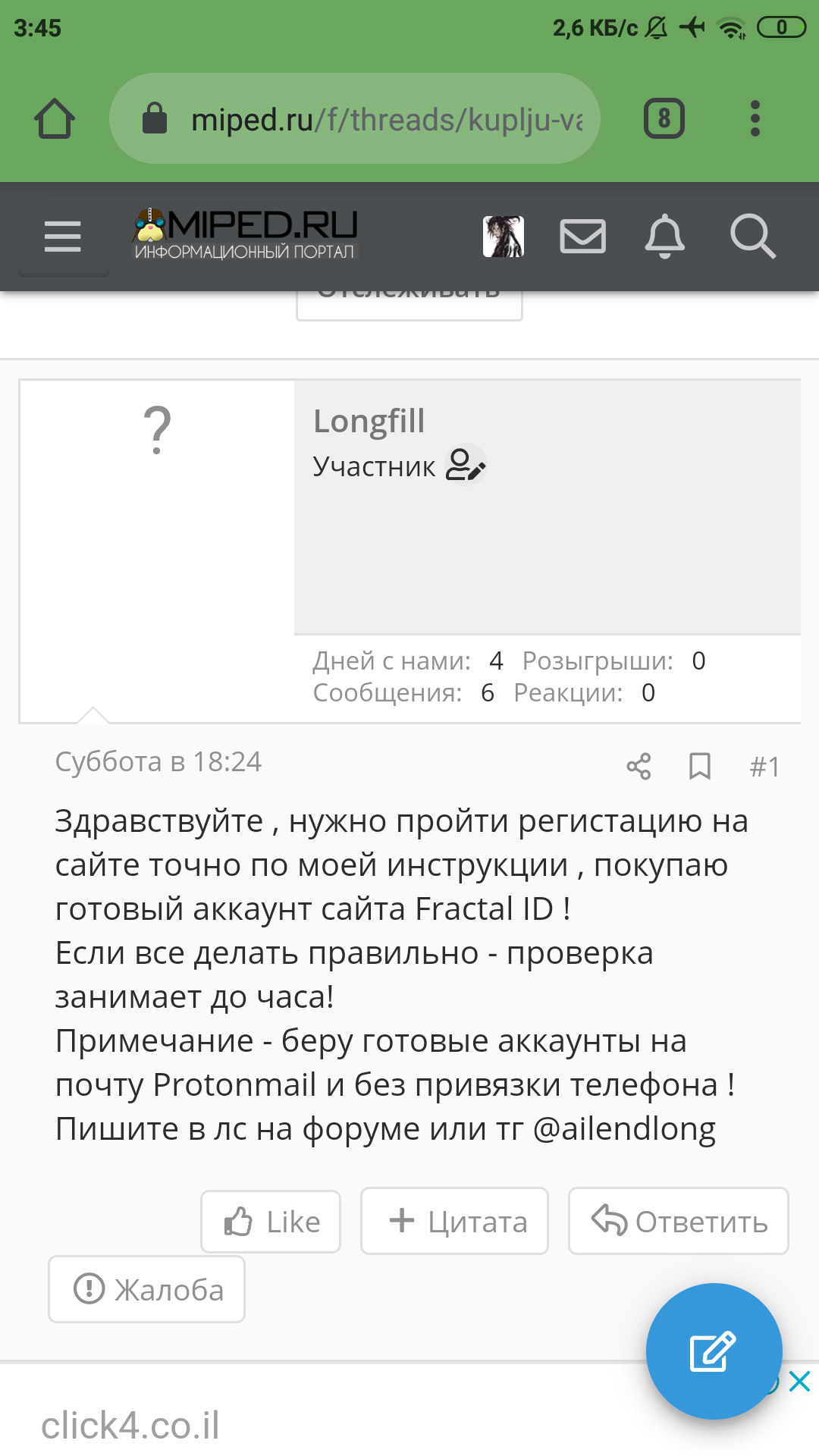Report the post with Жалоба
The width and height of the screenshot is (819, 1456).
[x=146, y=1289]
